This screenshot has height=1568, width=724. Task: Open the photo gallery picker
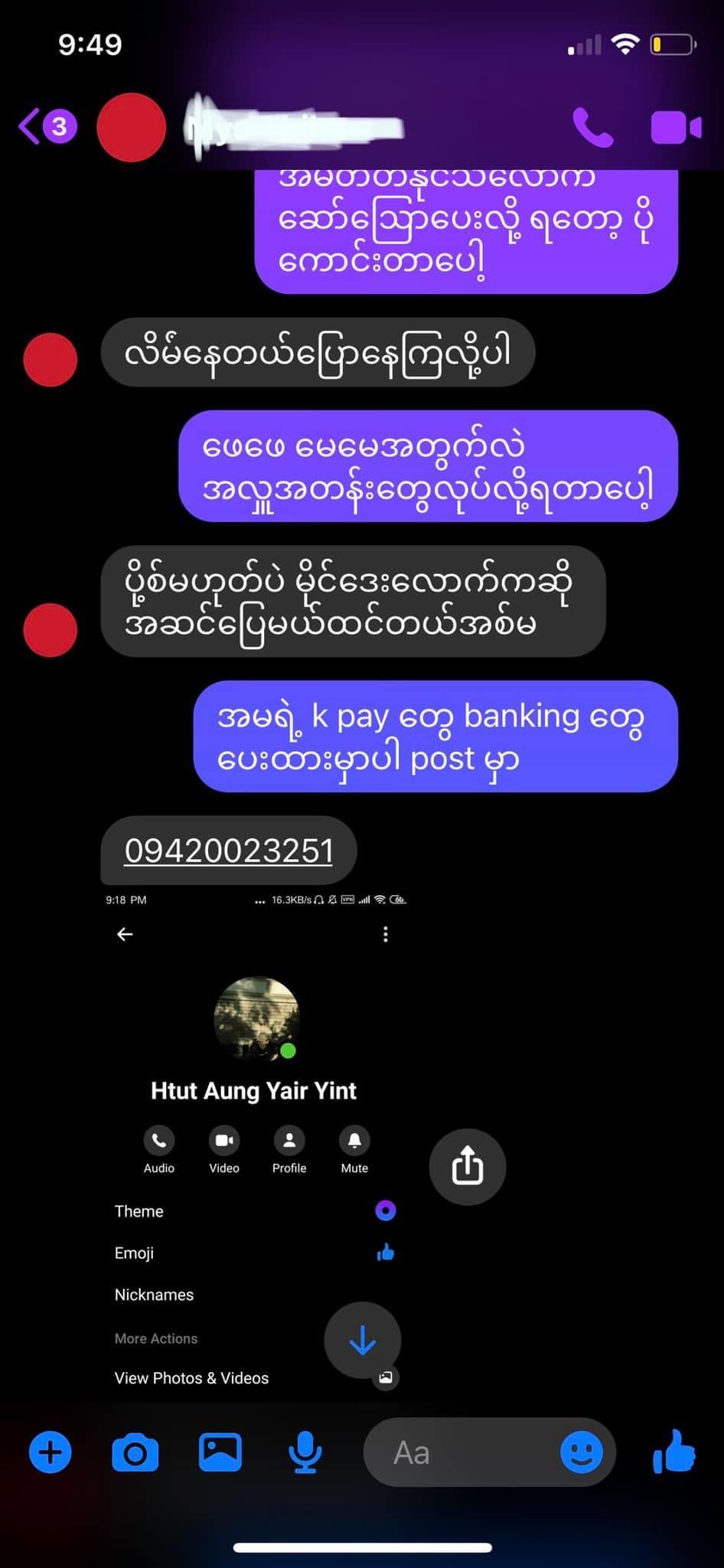220,1452
